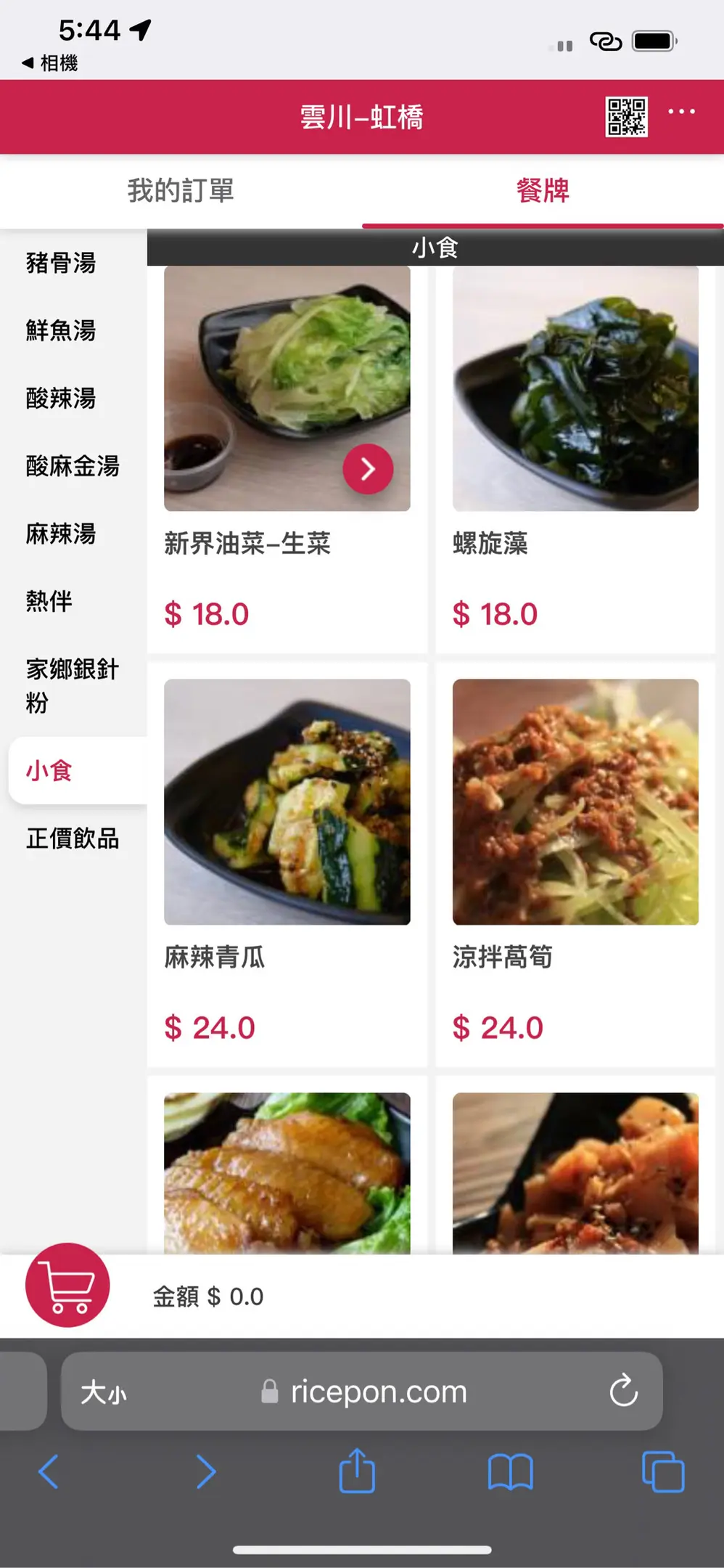Show the 正價飲品 category
This screenshot has width=724, height=1568.
73,838
